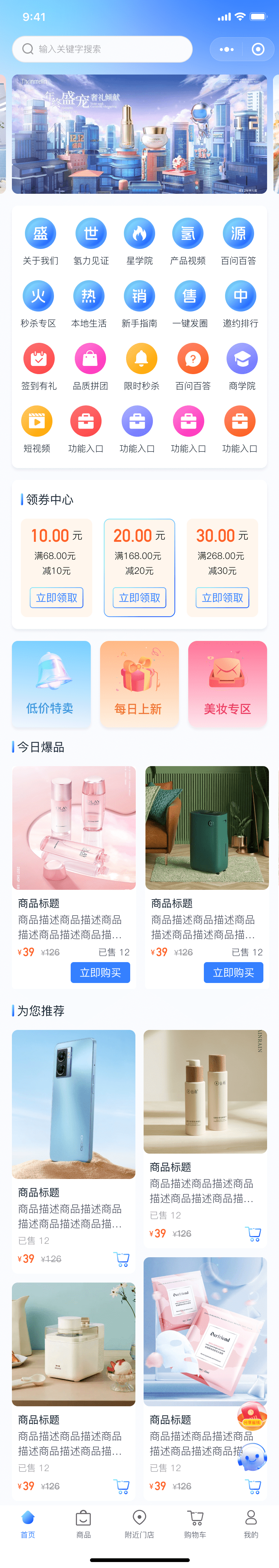The image size is (279, 1568).
Task: Open the 低价特卖 card
Action: (x=51, y=684)
